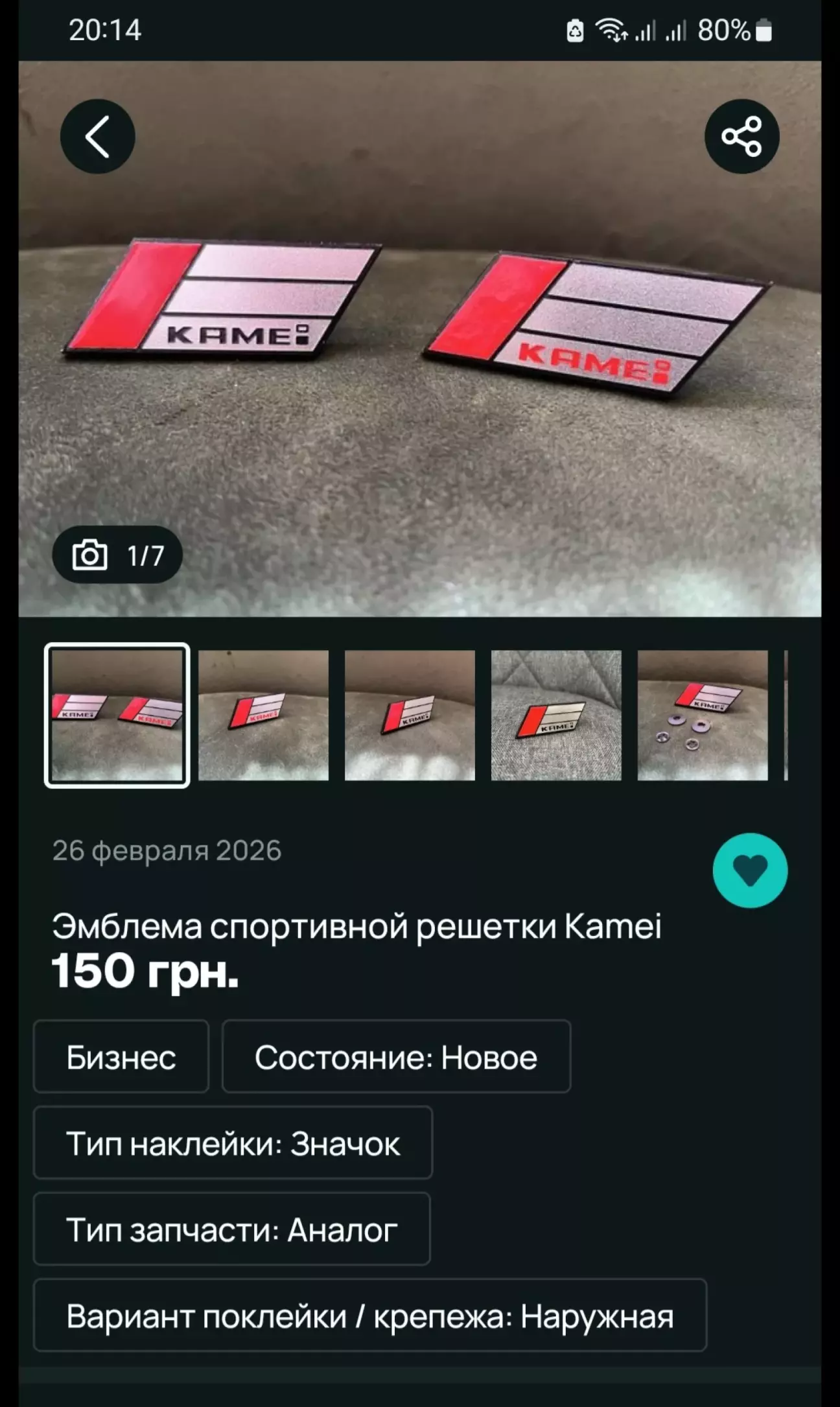Tap the Тип запчасти: Аналог chip
Image resolution: width=840 pixels, height=1407 pixels.
(231, 1229)
